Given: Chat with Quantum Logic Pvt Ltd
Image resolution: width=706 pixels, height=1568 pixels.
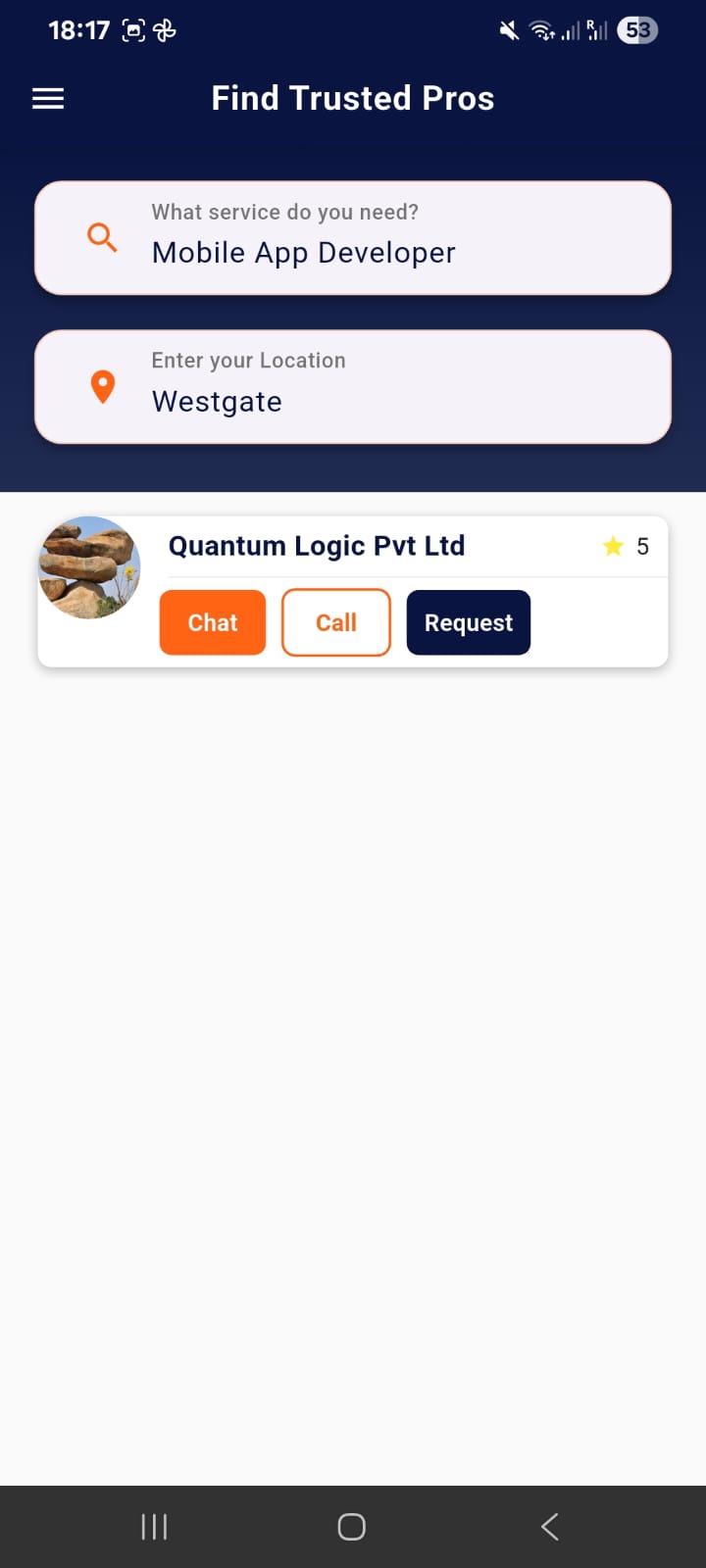Looking at the screenshot, I should 213,622.
